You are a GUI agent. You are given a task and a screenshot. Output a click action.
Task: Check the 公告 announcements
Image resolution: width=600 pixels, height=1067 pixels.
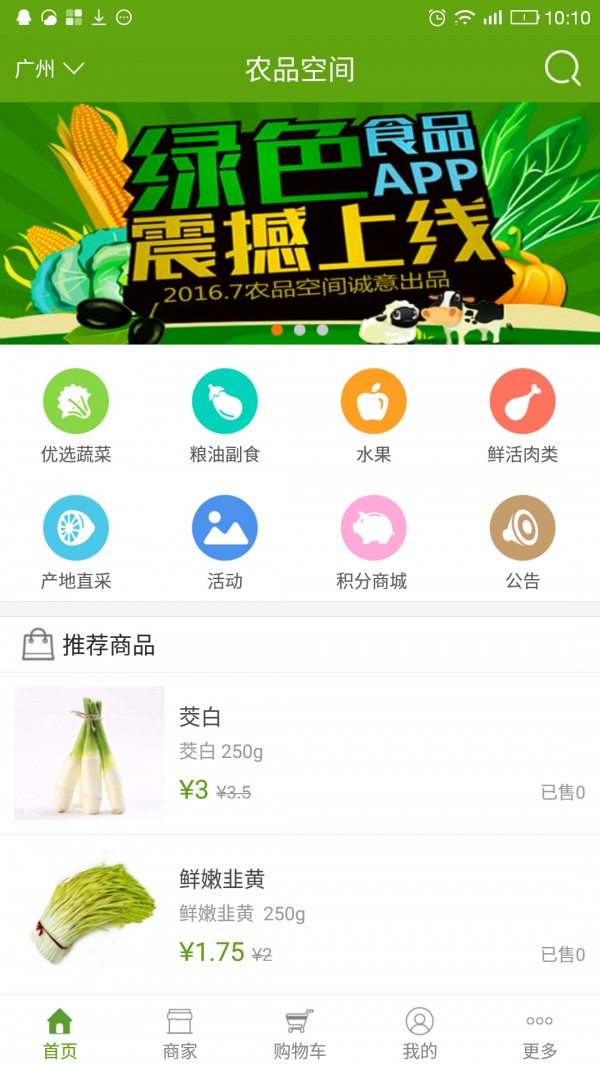(x=522, y=543)
